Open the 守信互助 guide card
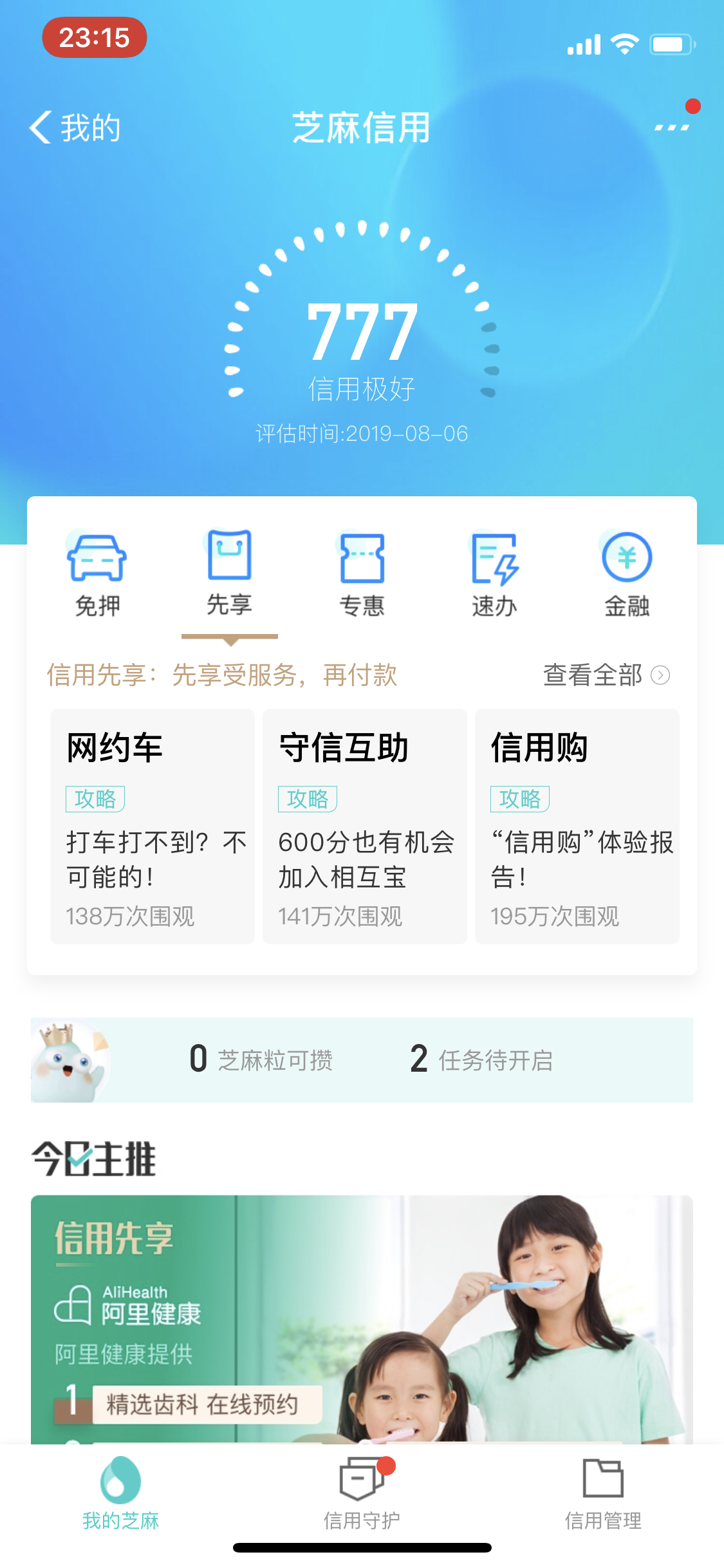Viewport: 724px width, 1568px height. (x=365, y=826)
